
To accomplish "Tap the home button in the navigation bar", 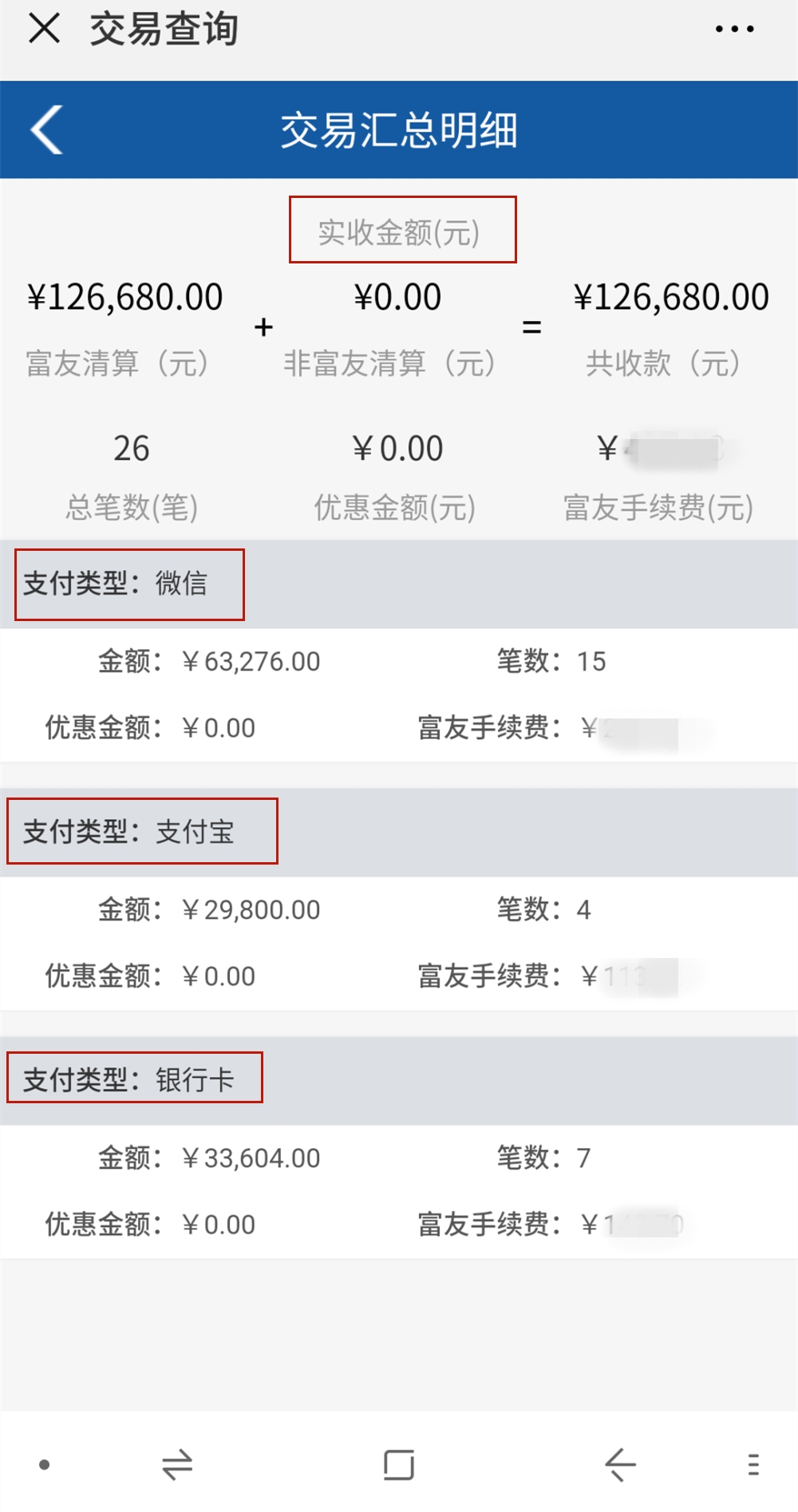I will coord(399,1465).
